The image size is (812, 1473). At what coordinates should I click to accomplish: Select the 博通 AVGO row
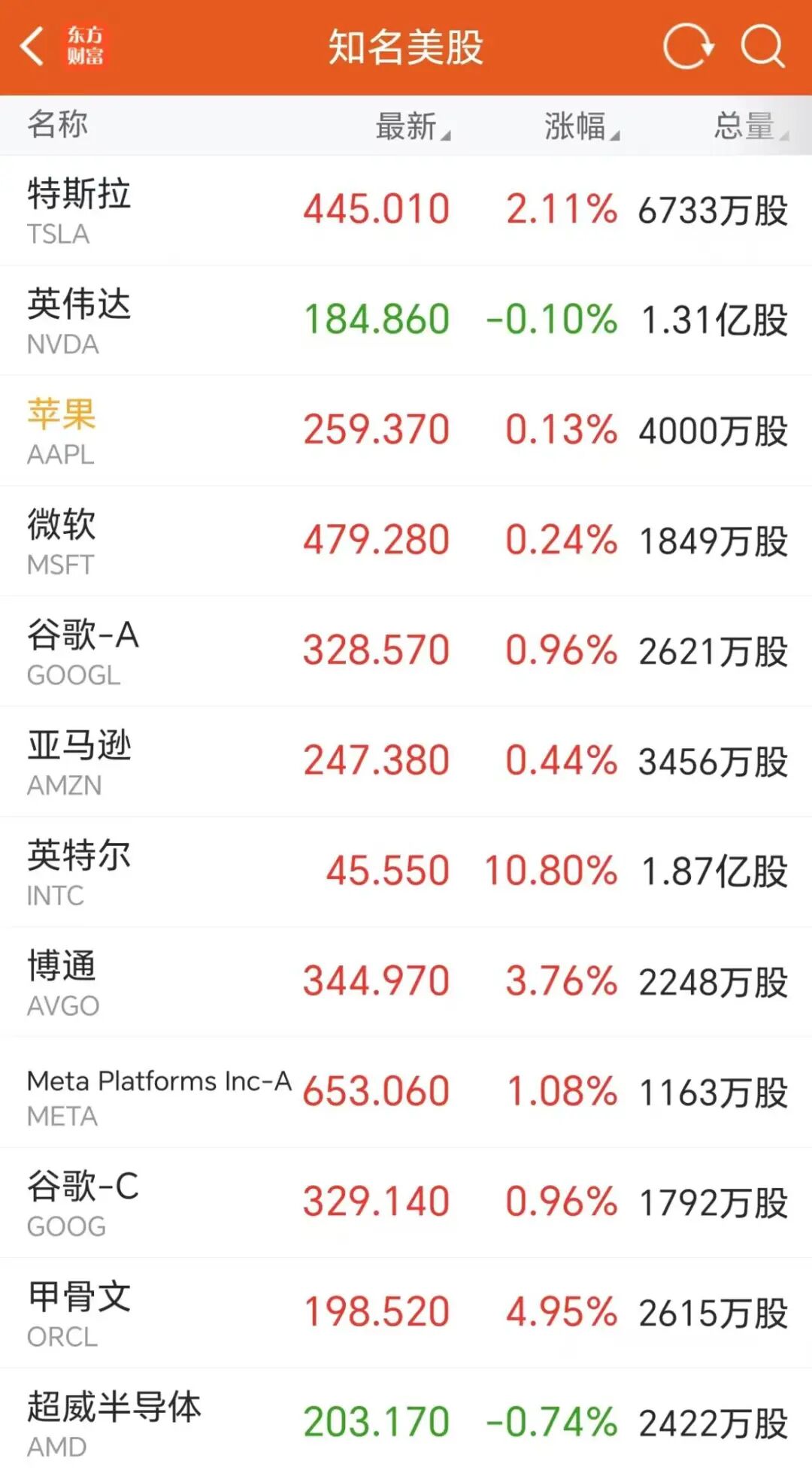point(406,982)
